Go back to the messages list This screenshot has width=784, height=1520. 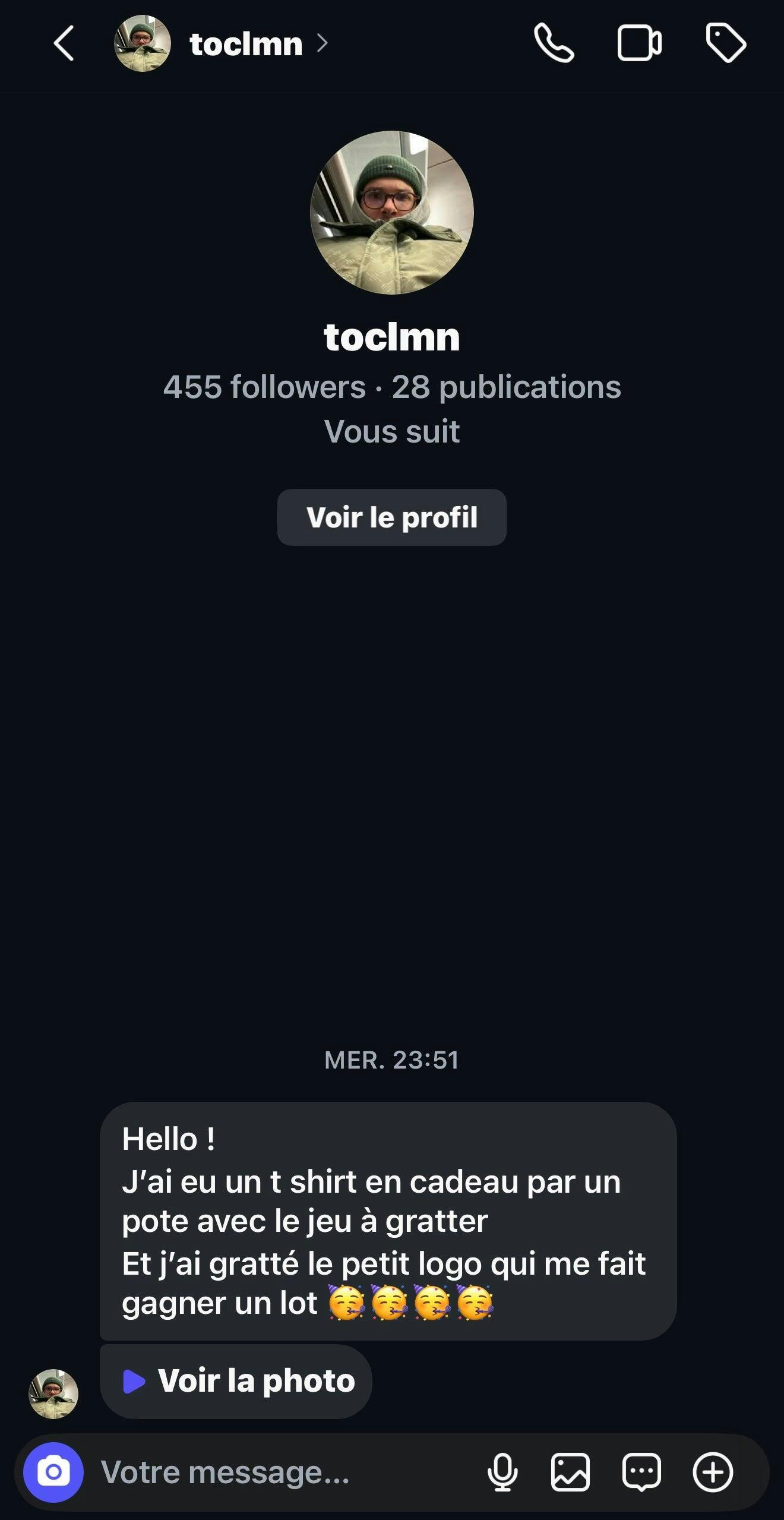(64, 43)
